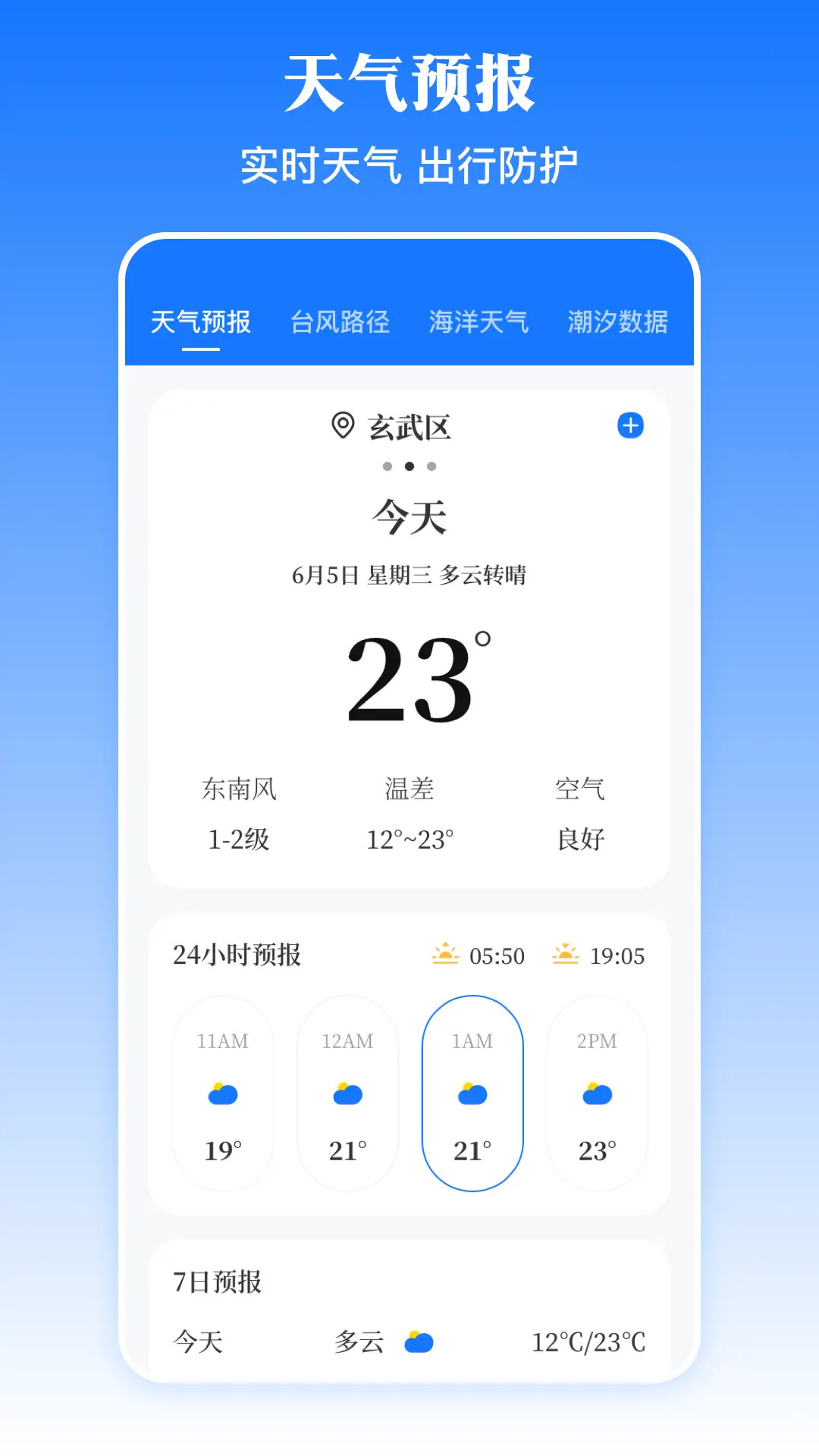Switch to the 台风路径 tab
819x1456 pixels.
340,322
